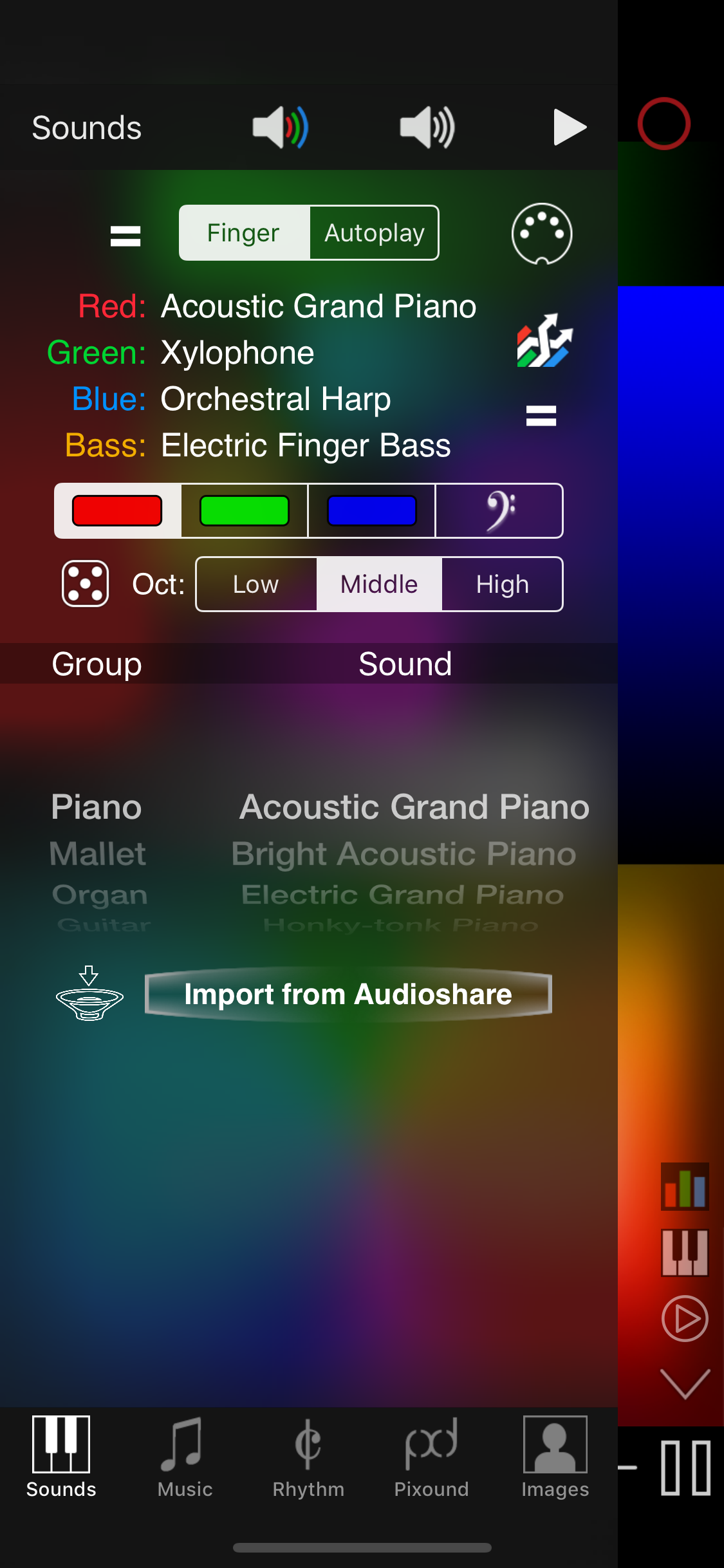Tap the white speaker volume icon
The image size is (724, 1568).
point(427,127)
